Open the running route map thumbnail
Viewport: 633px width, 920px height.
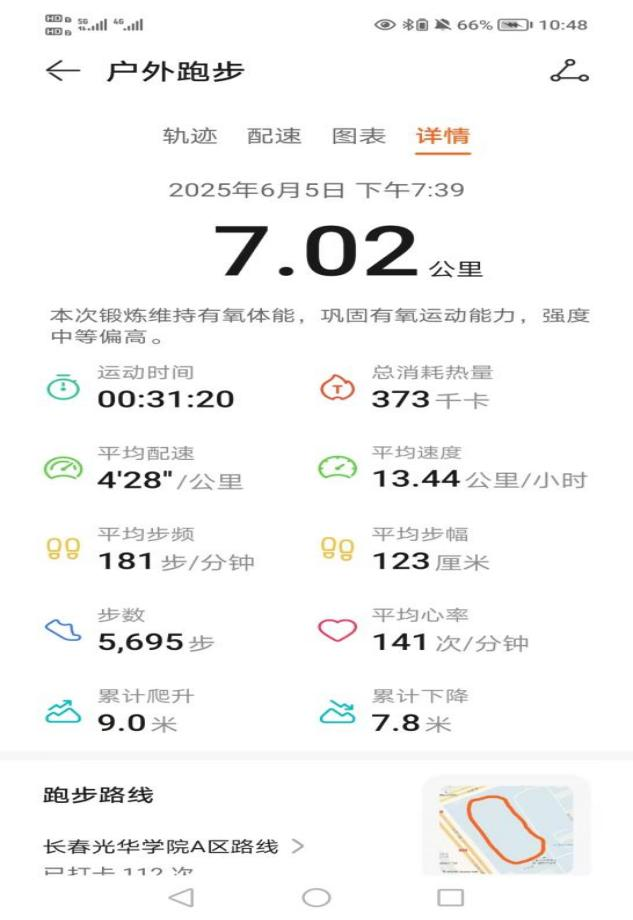tap(506, 825)
